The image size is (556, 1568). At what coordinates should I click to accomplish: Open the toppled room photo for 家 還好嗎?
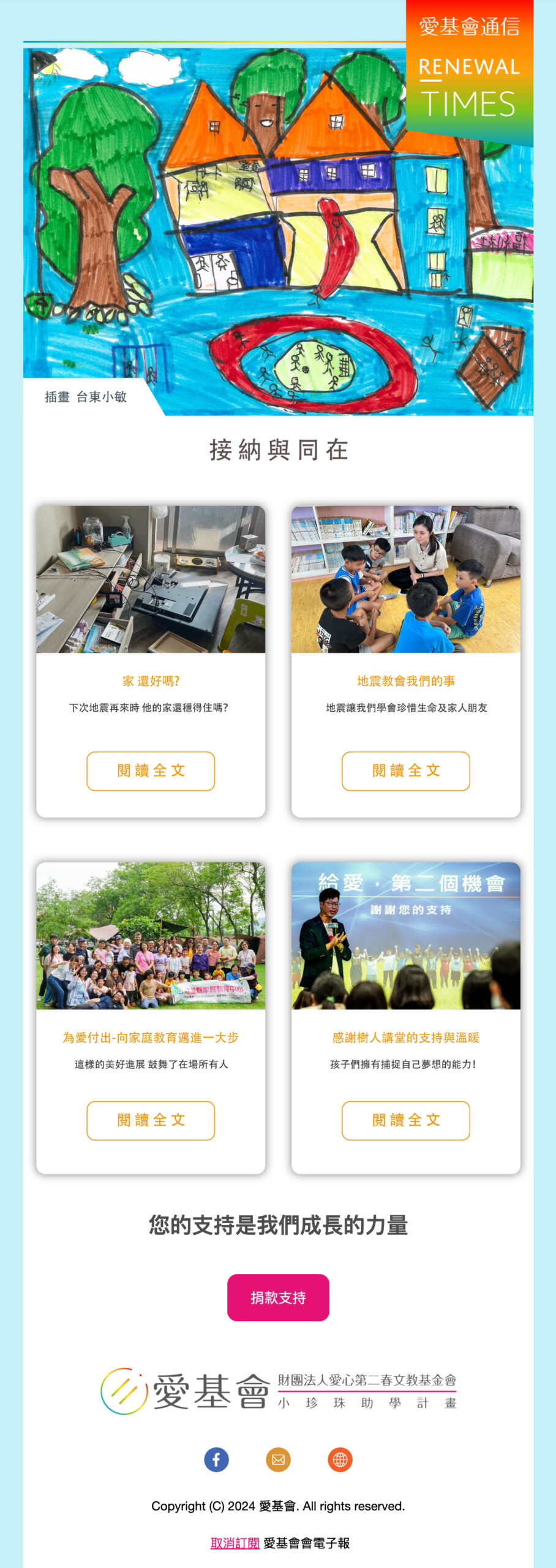point(151,579)
